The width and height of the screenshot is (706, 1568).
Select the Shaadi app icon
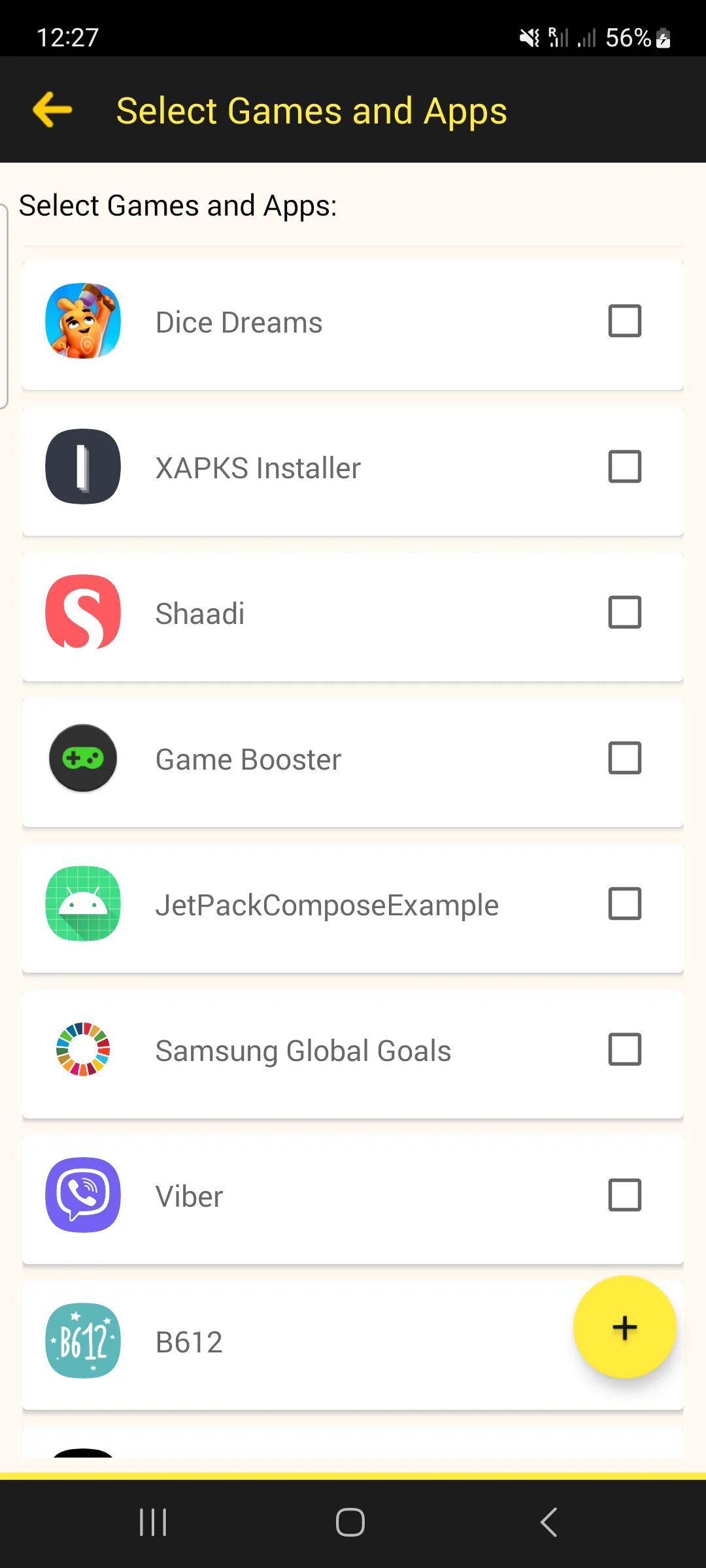82,612
